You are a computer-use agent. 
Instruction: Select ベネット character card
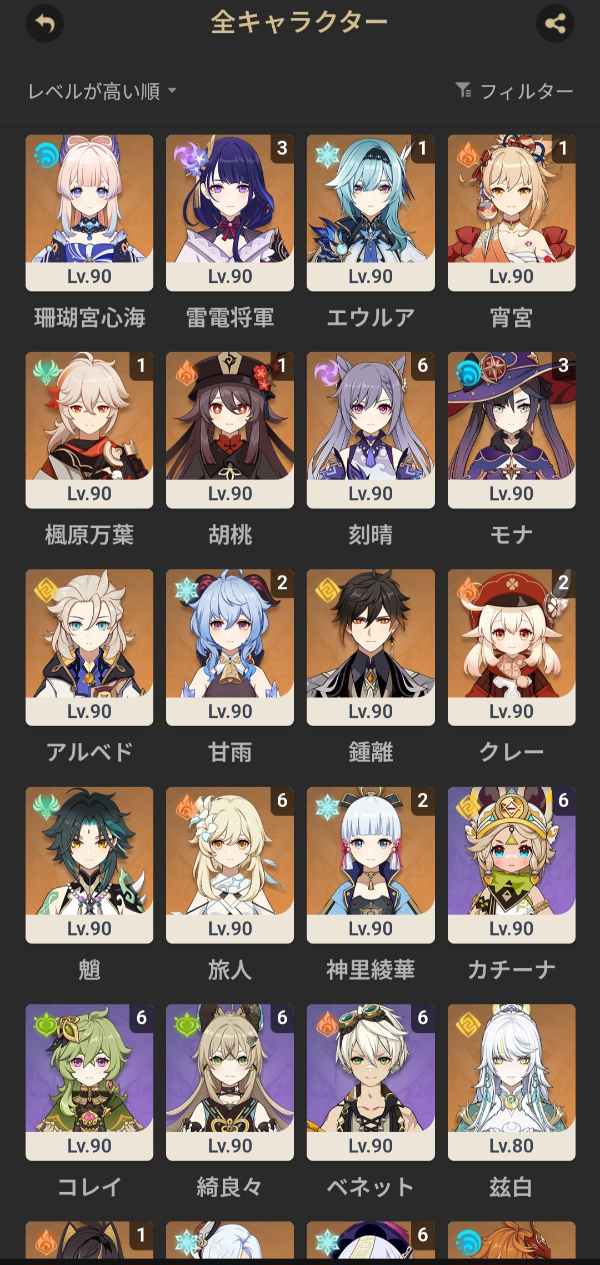tap(371, 1081)
